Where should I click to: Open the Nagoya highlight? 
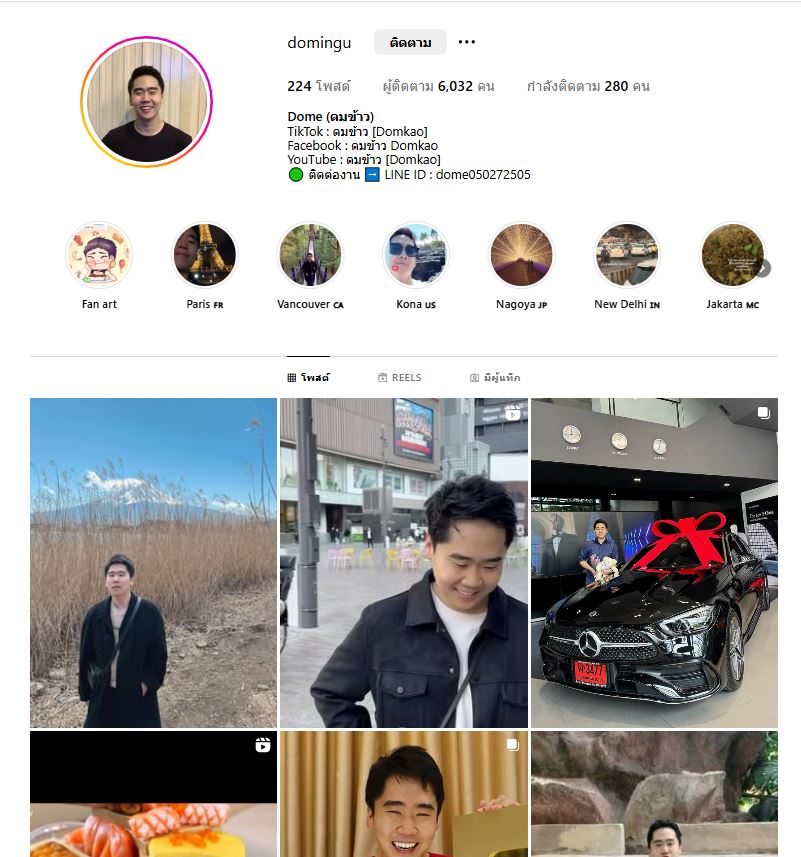tap(521, 255)
